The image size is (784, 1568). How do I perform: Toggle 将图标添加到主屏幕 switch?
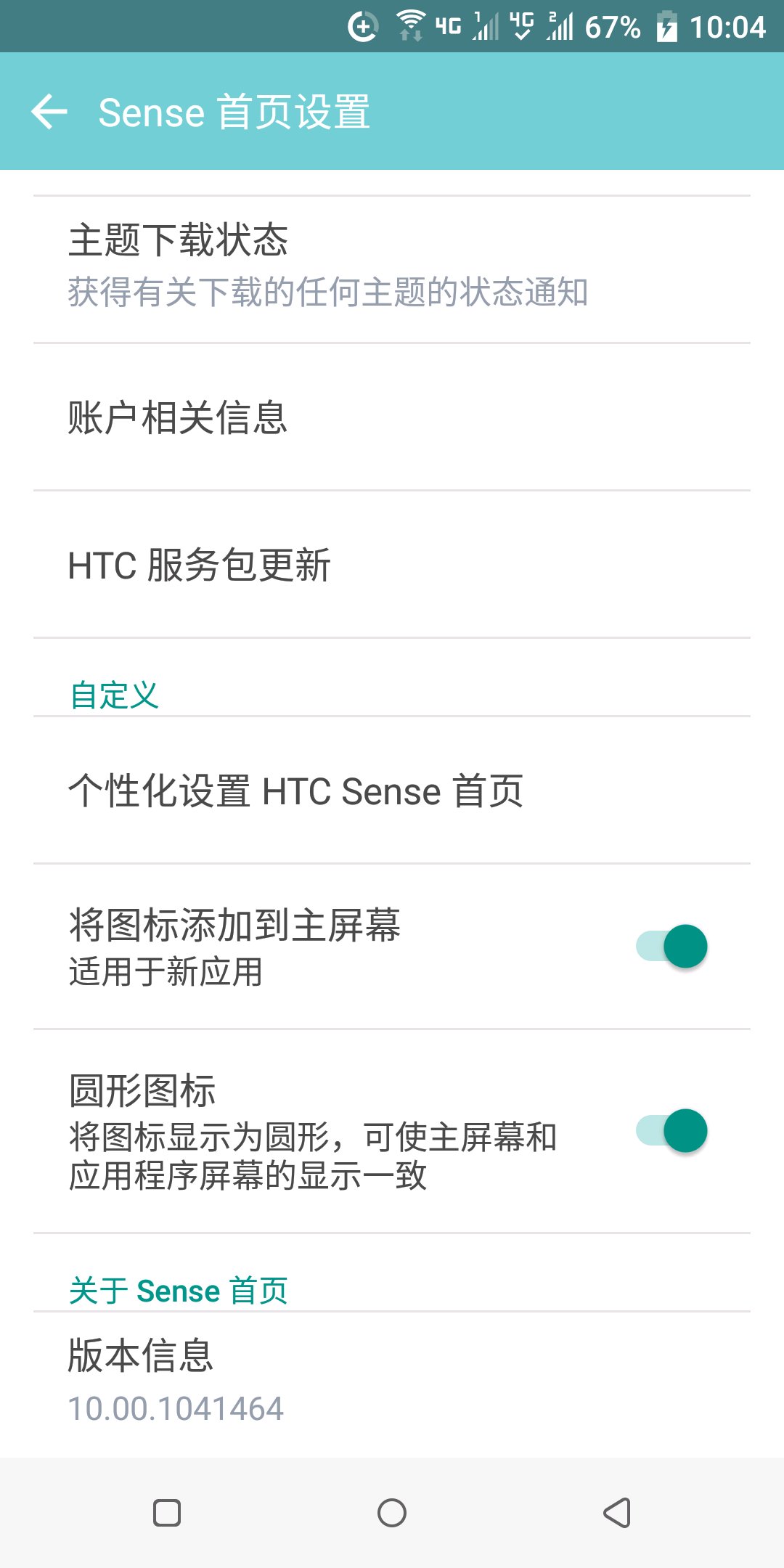point(671,946)
